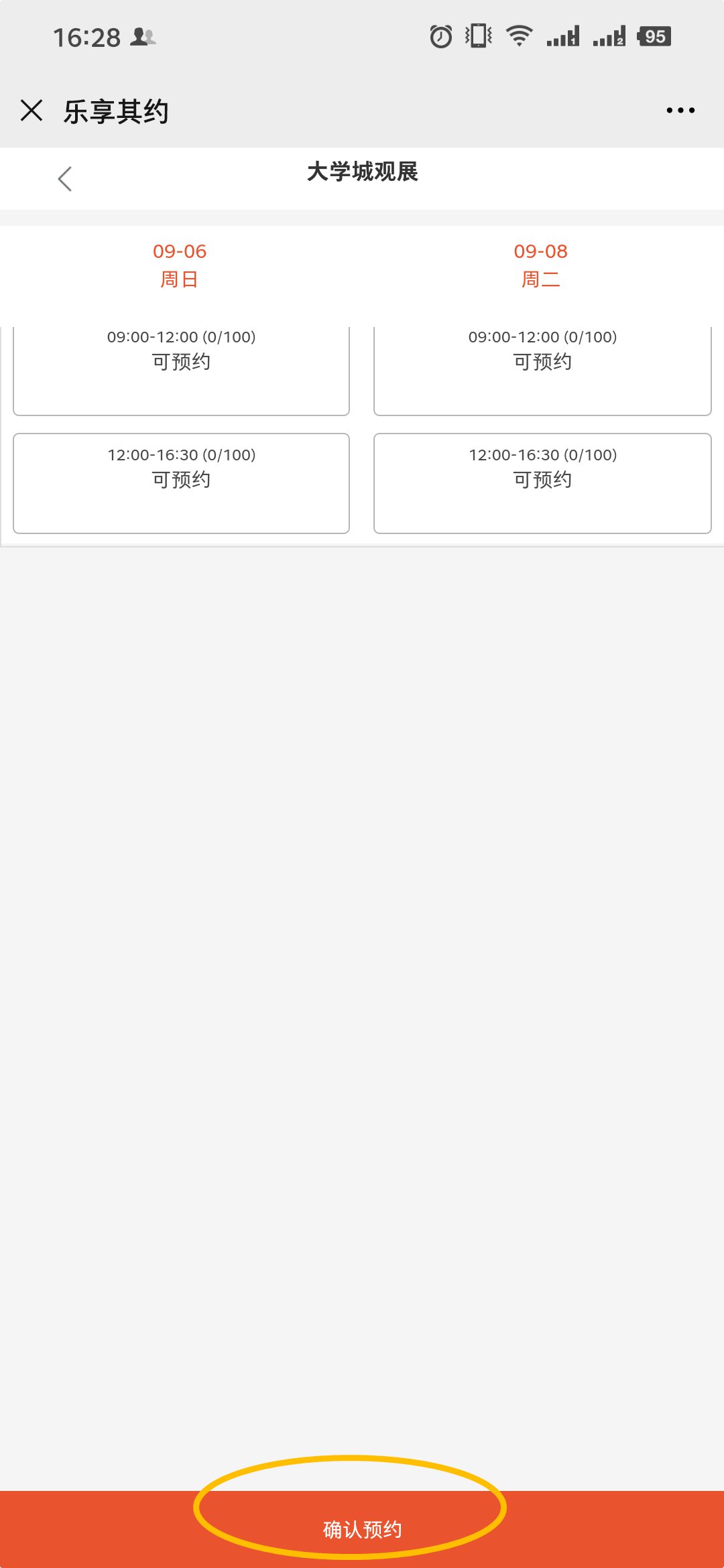Open the three-dot overflow menu
This screenshot has height=1568, width=724.
(x=680, y=111)
